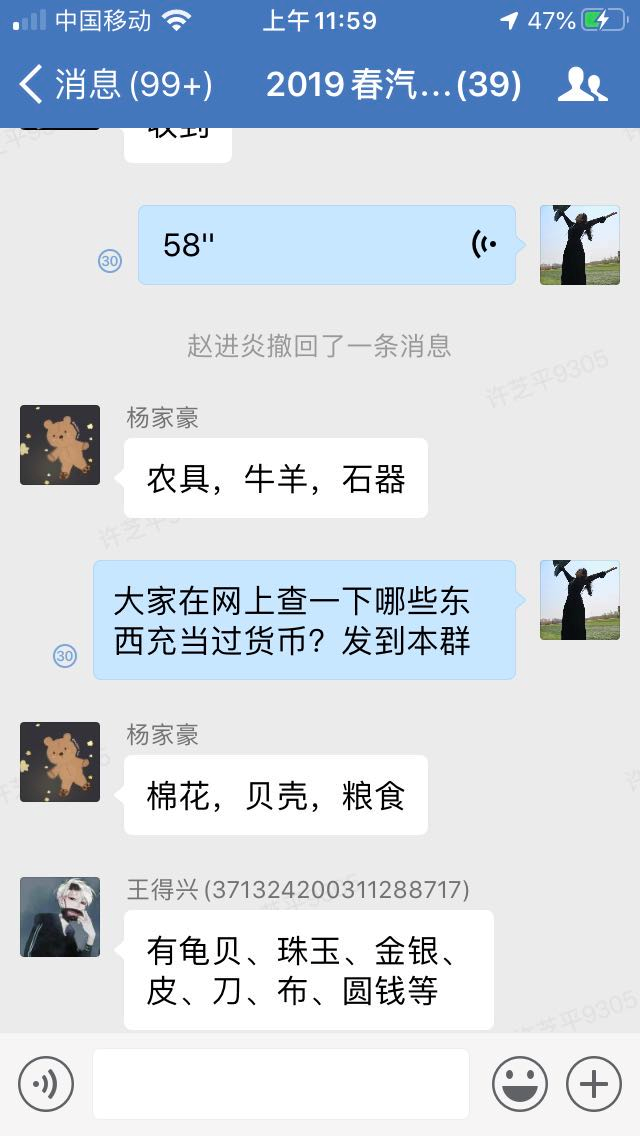
Task: Switch to voice input mode
Action: 46,1084
